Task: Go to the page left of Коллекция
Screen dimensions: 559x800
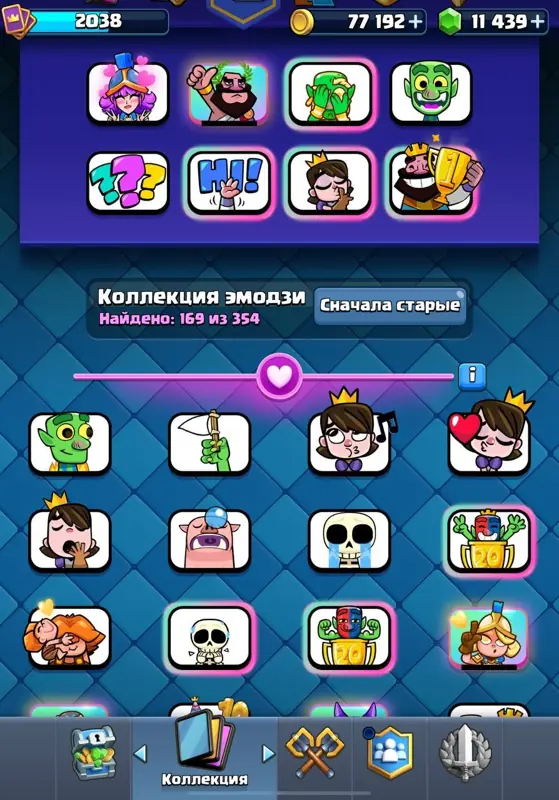Action: 140,753
